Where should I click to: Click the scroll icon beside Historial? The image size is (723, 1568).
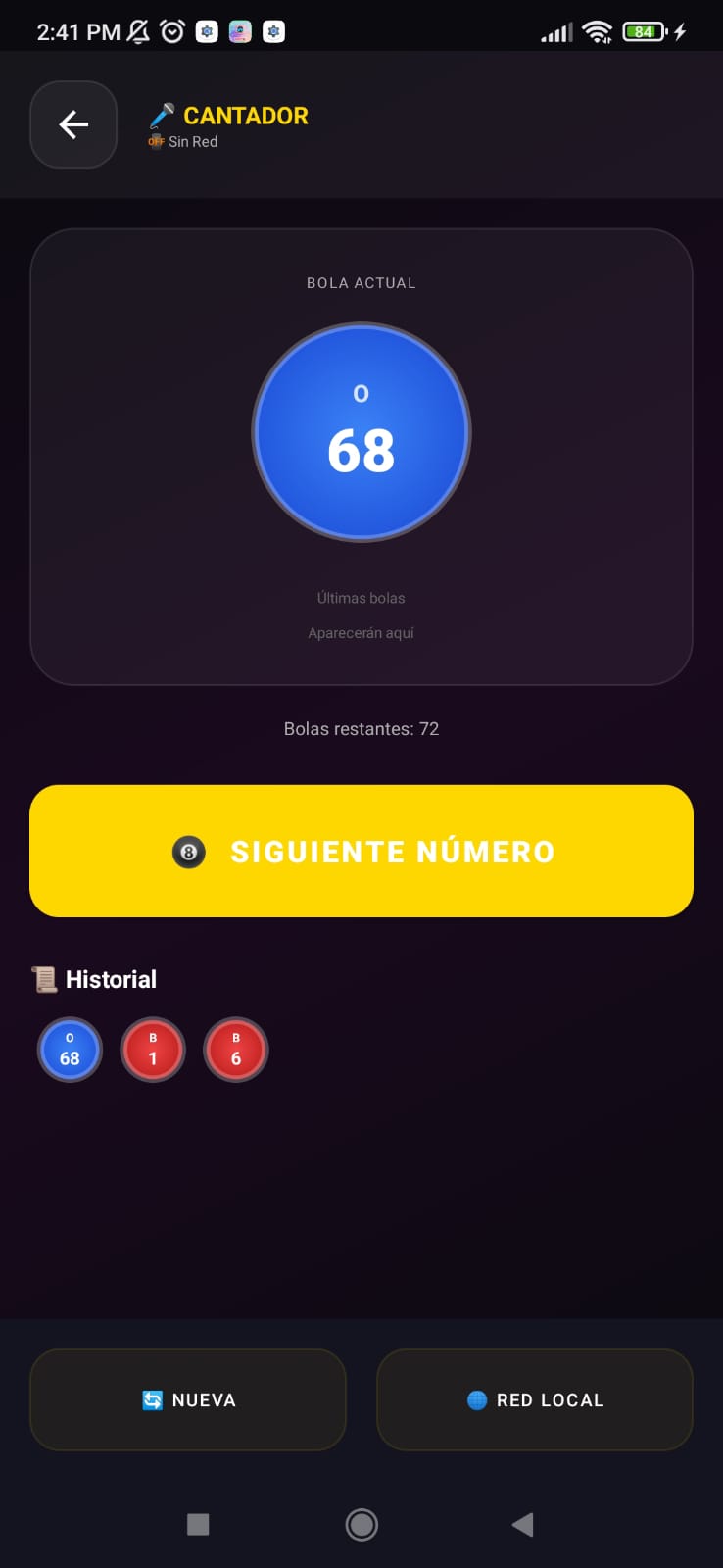44,978
